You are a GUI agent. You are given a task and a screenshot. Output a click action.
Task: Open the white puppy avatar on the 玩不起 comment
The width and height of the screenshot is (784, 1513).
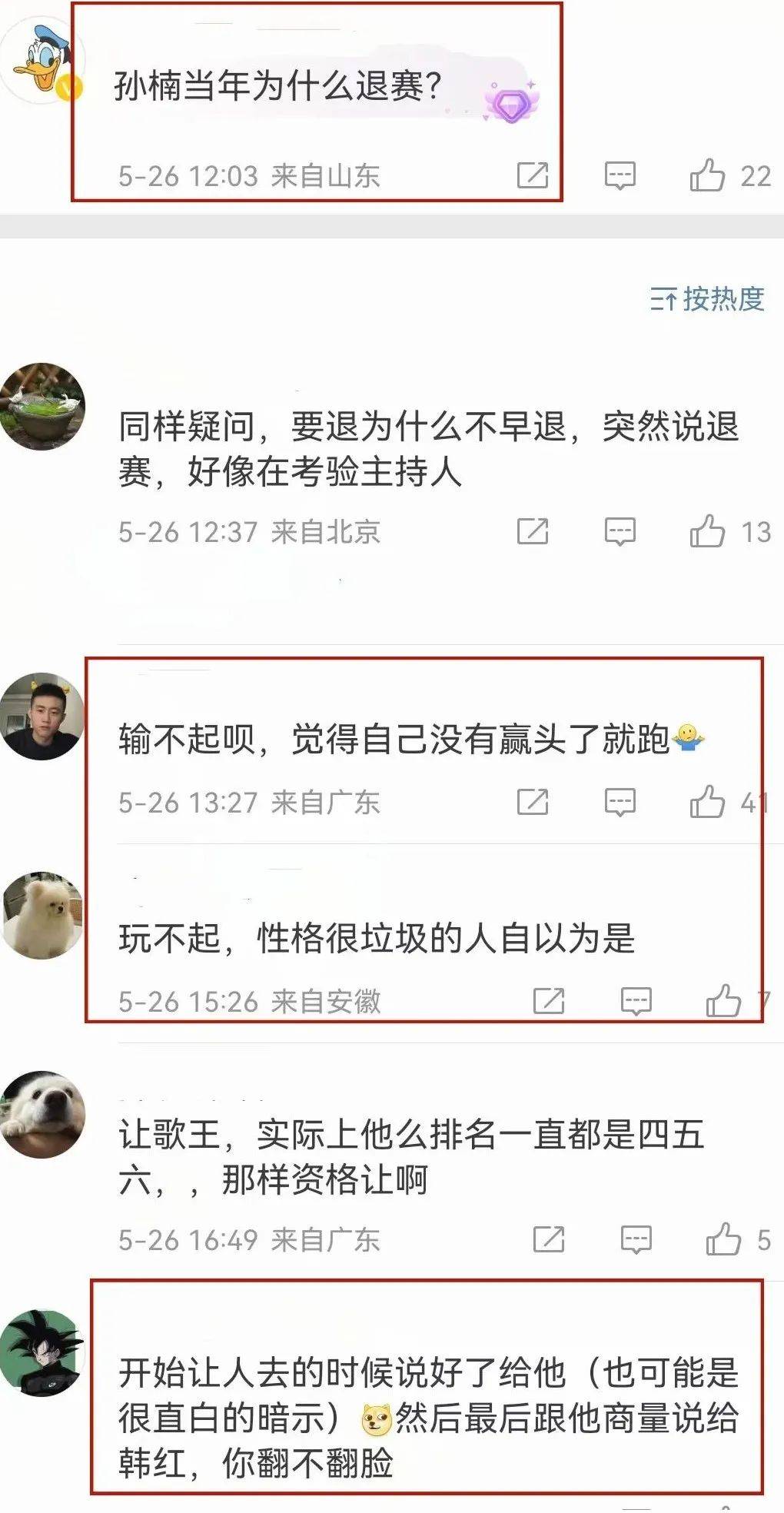tap(42, 915)
